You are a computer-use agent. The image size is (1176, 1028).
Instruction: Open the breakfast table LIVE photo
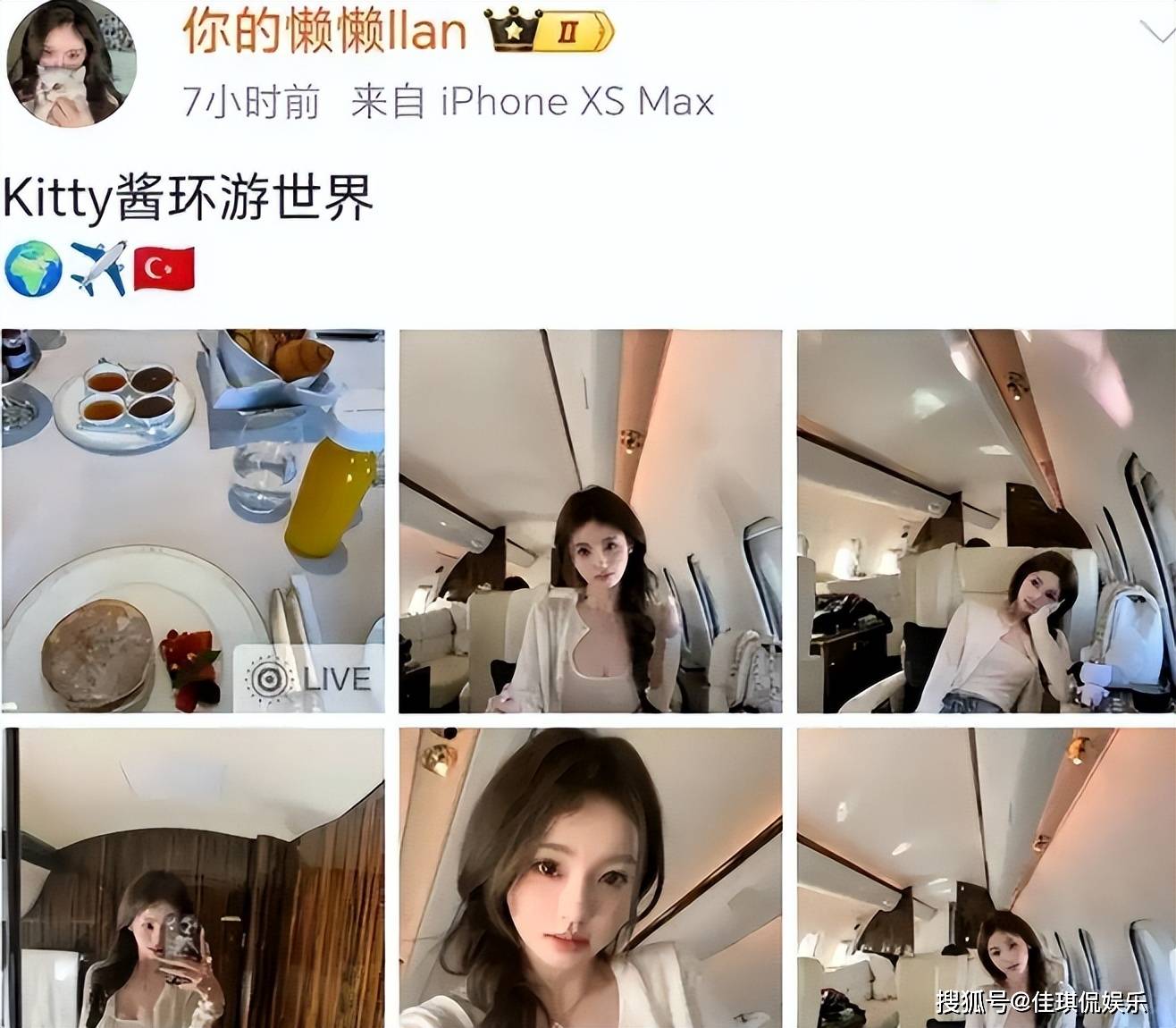193,521
